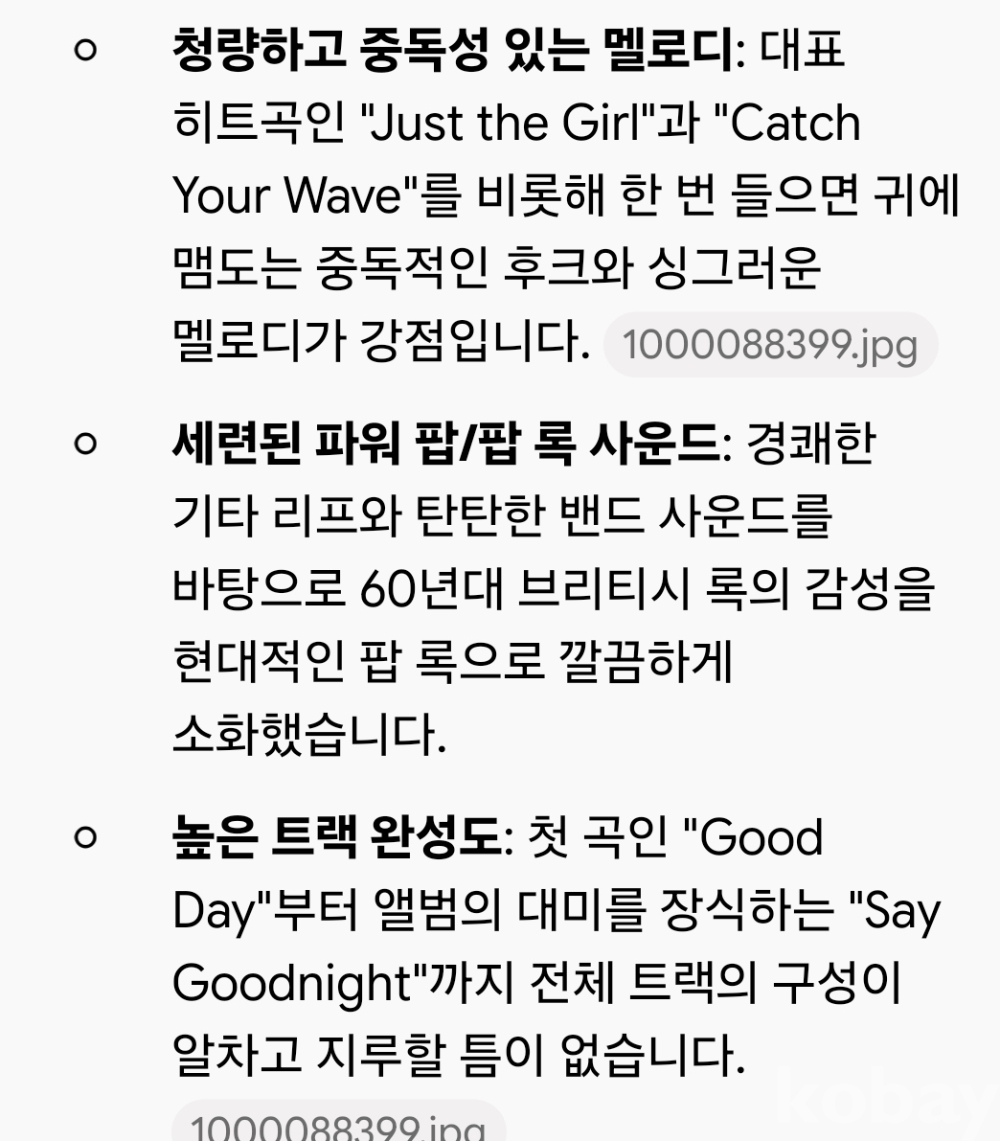Open the 1000088399.jpg source chip after 멜로디가 강점입니다
The height and width of the screenshot is (1141, 1000).
[771, 345]
